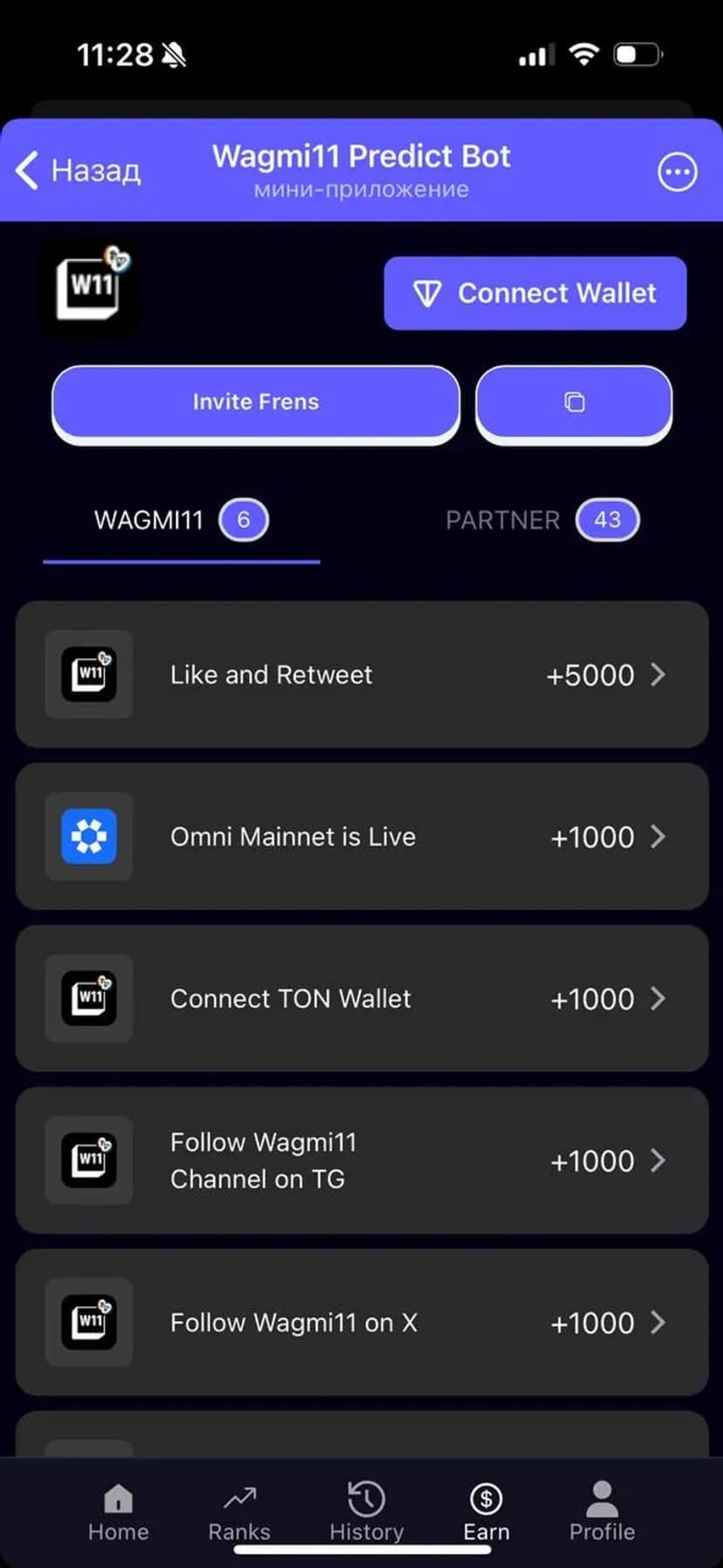Go to the Home tab
This screenshot has width=723, height=1568.
point(118,1512)
